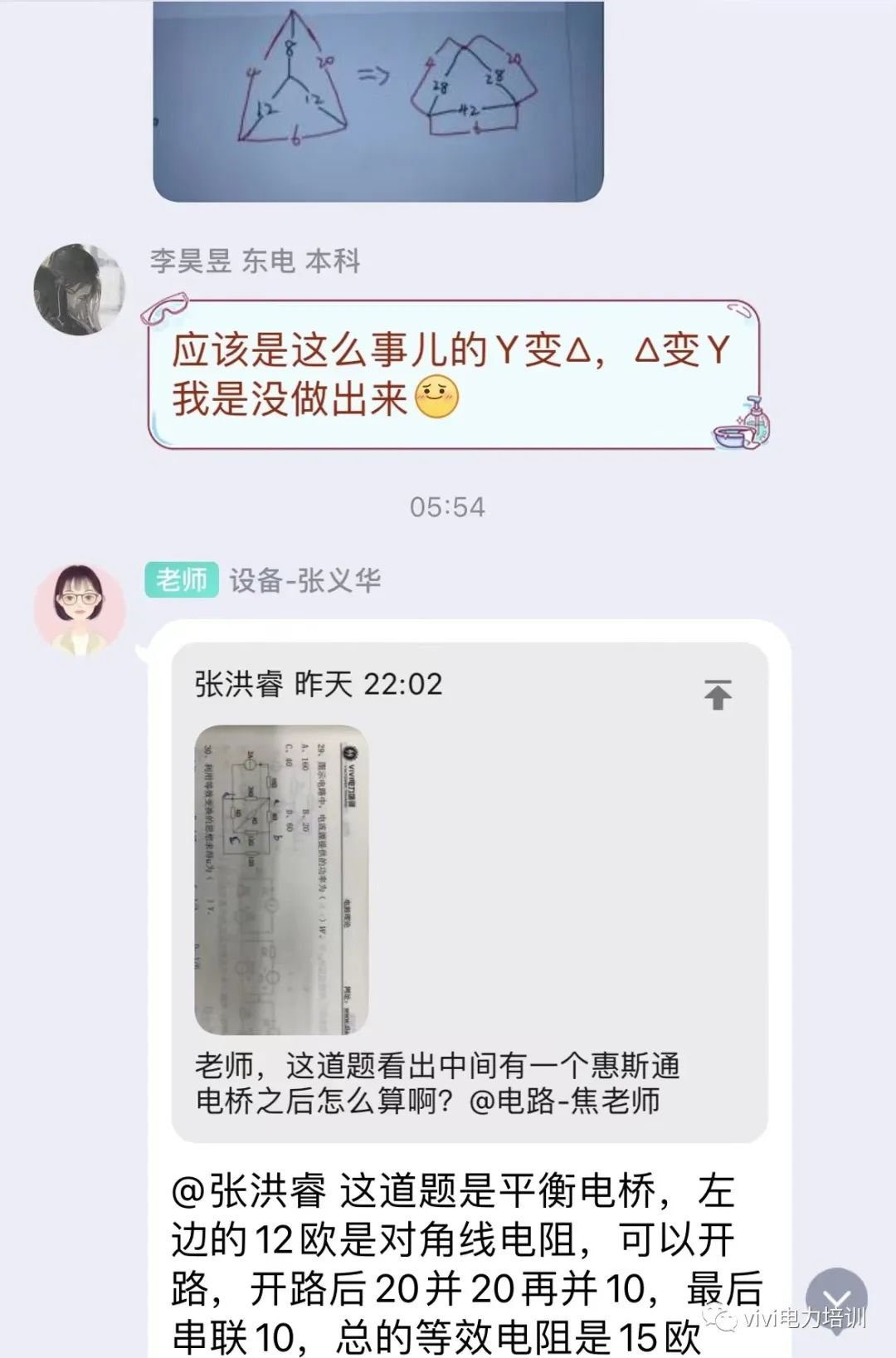Open teacher 张义华's profile avatar
896x1358 pixels.
click(x=78, y=609)
